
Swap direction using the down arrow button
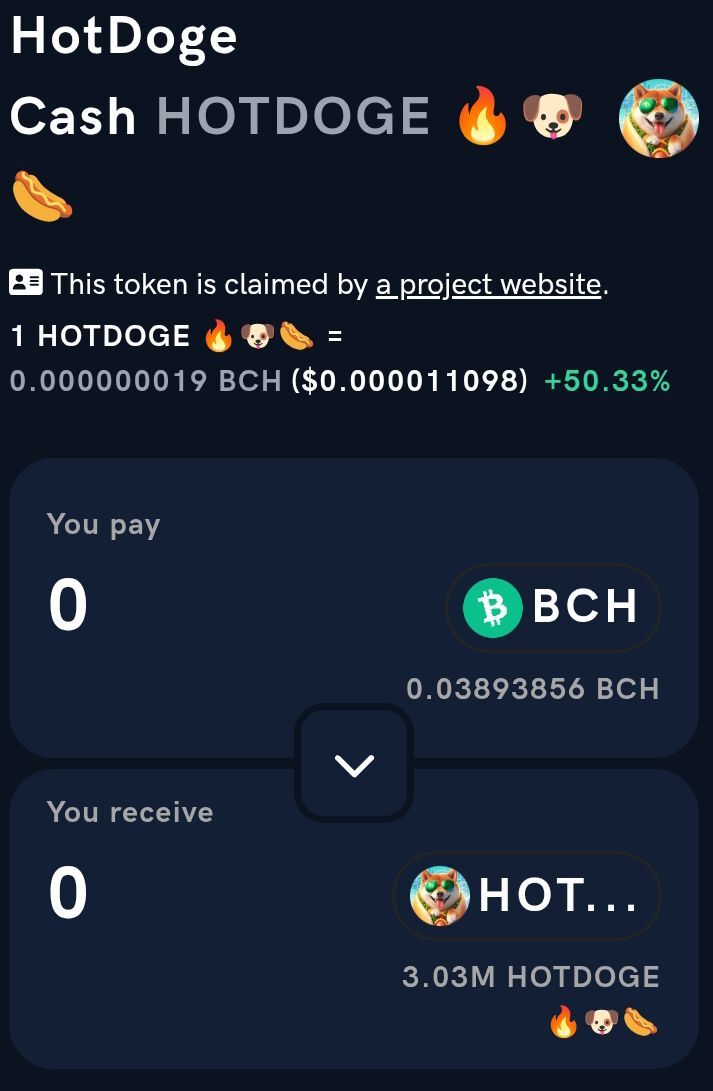pos(354,764)
